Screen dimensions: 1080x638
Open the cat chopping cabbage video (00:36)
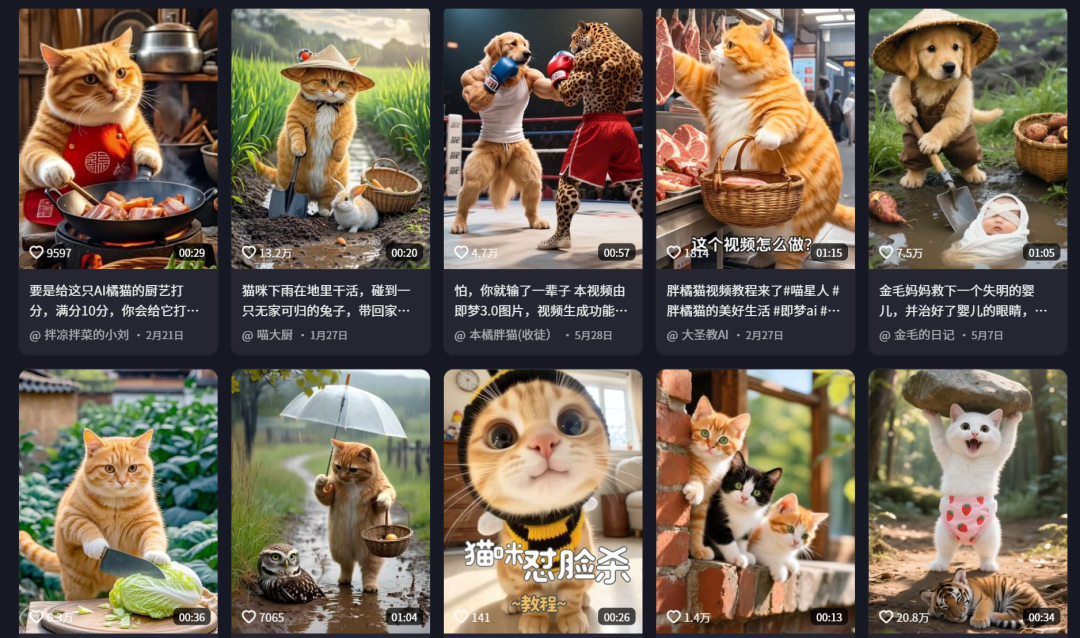[118, 490]
